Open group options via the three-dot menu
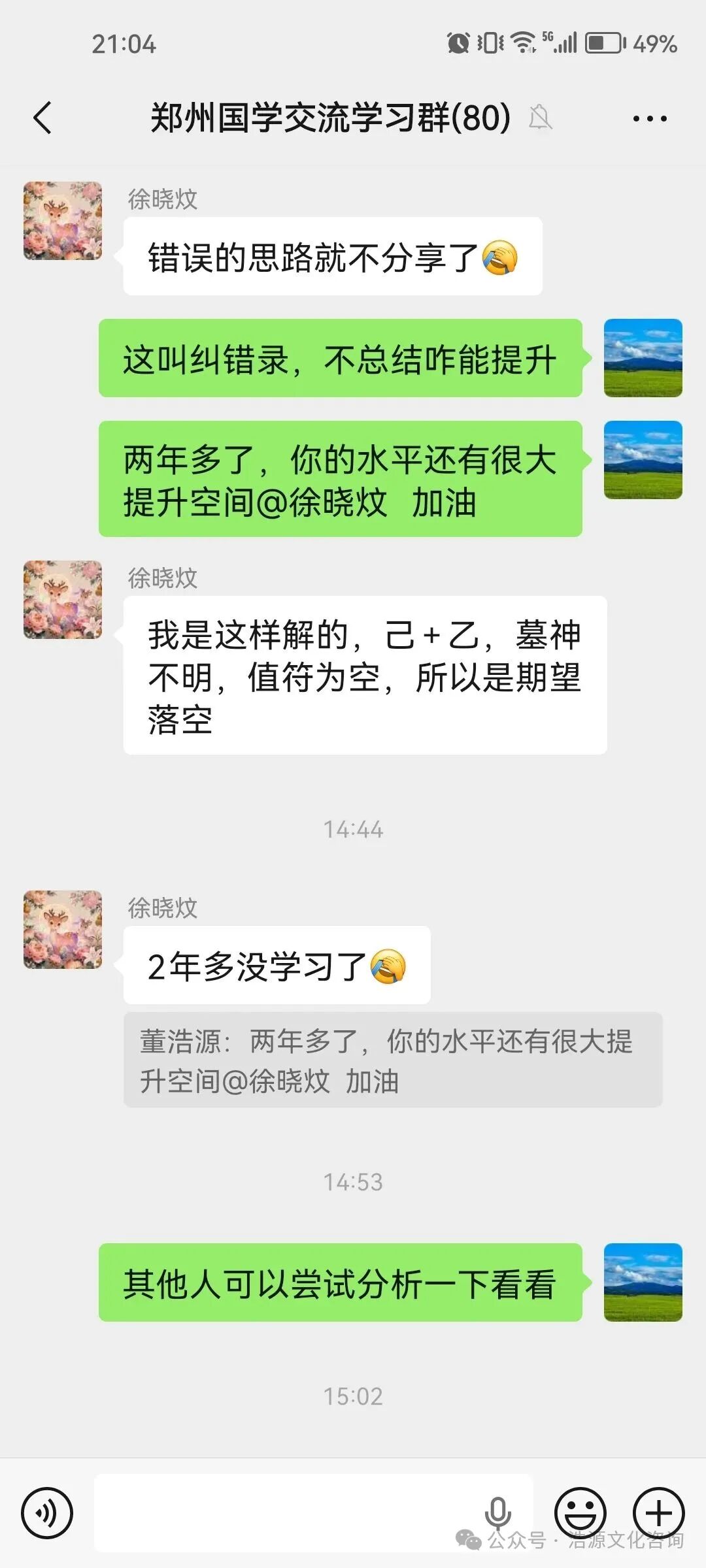The width and height of the screenshot is (706, 1568). point(649,118)
